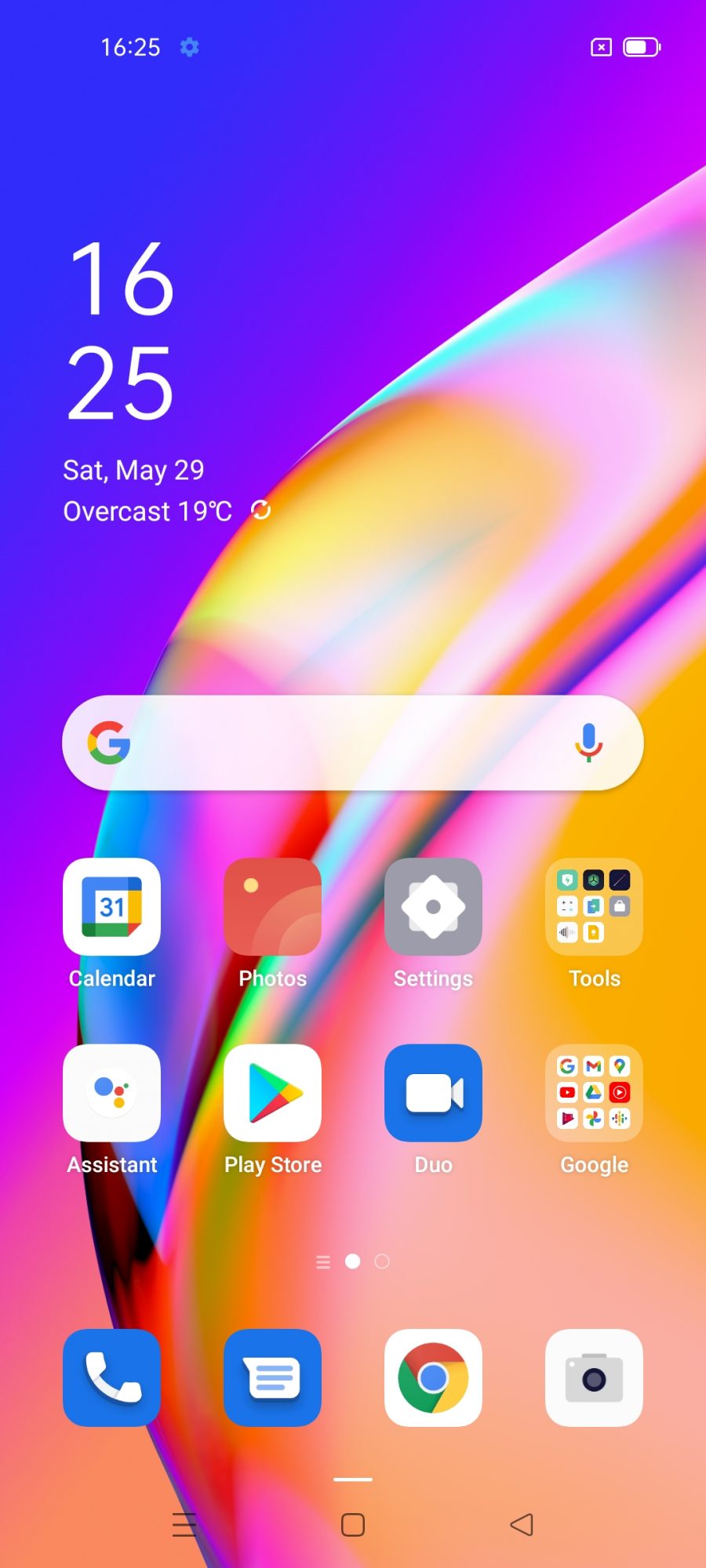Viewport: 706px width, 1568px height.
Task: Open the Tools folder
Action: pos(594,907)
